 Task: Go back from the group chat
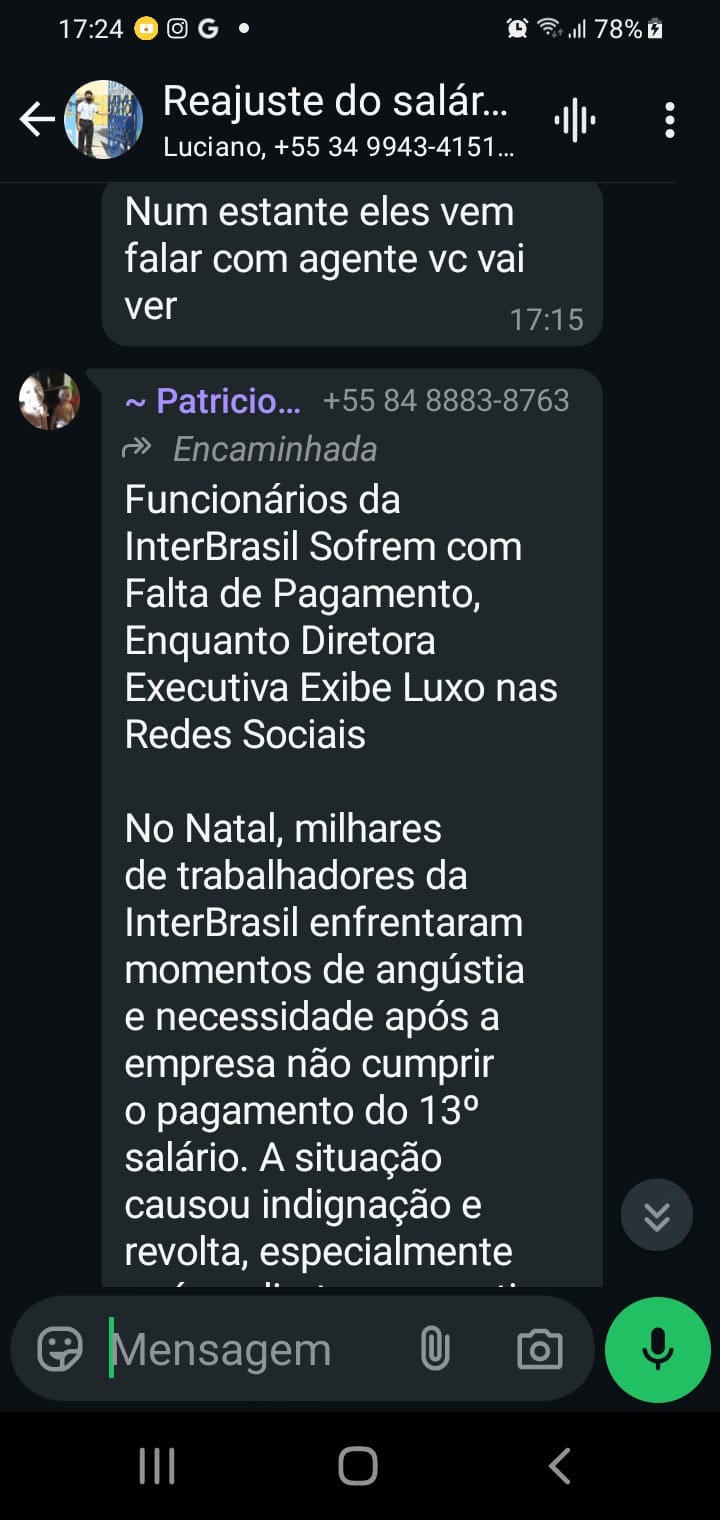point(36,120)
